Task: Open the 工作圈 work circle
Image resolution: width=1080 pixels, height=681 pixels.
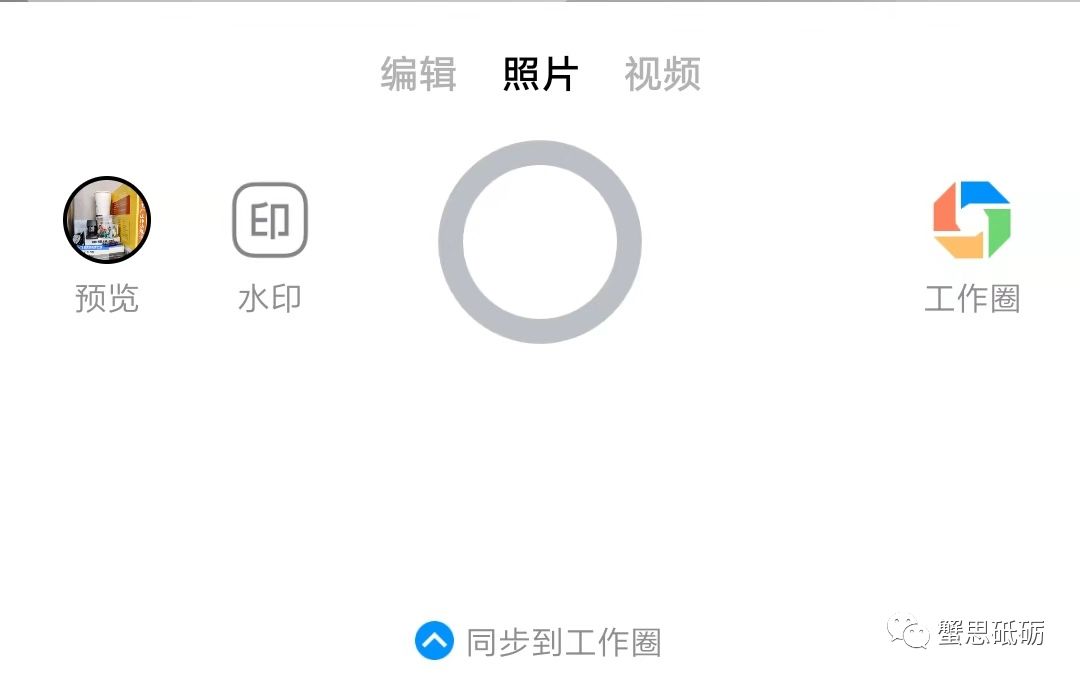Action: [972, 220]
